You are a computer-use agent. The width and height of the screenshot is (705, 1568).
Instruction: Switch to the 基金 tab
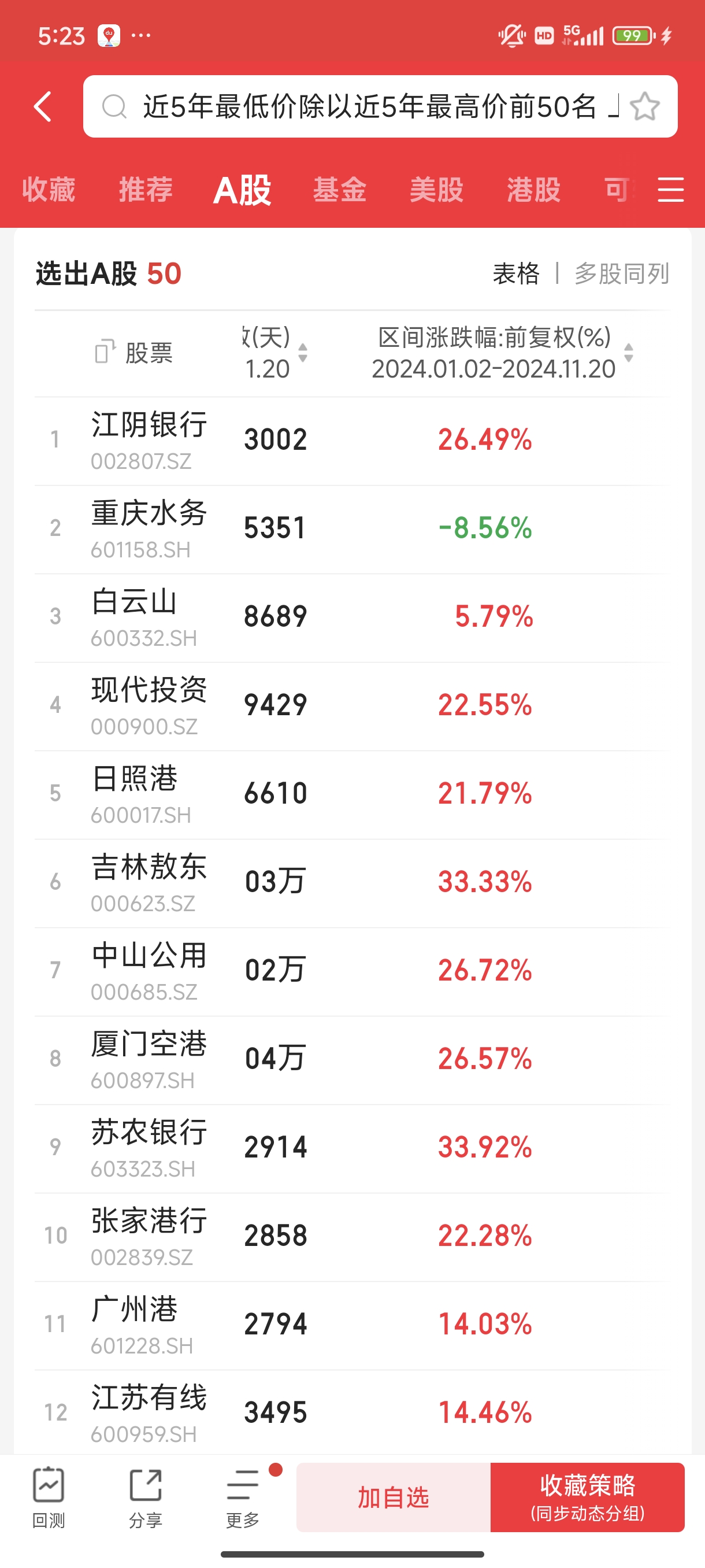[339, 190]
